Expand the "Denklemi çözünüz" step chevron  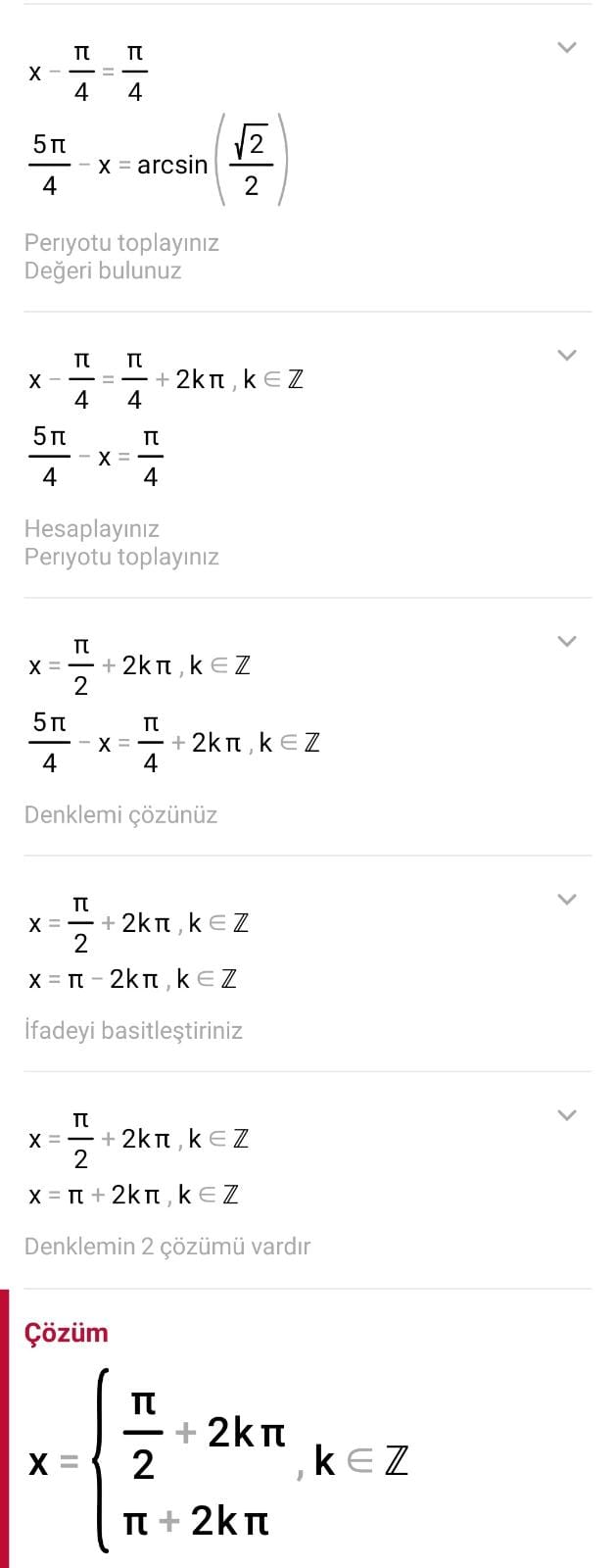pos(566,641)
